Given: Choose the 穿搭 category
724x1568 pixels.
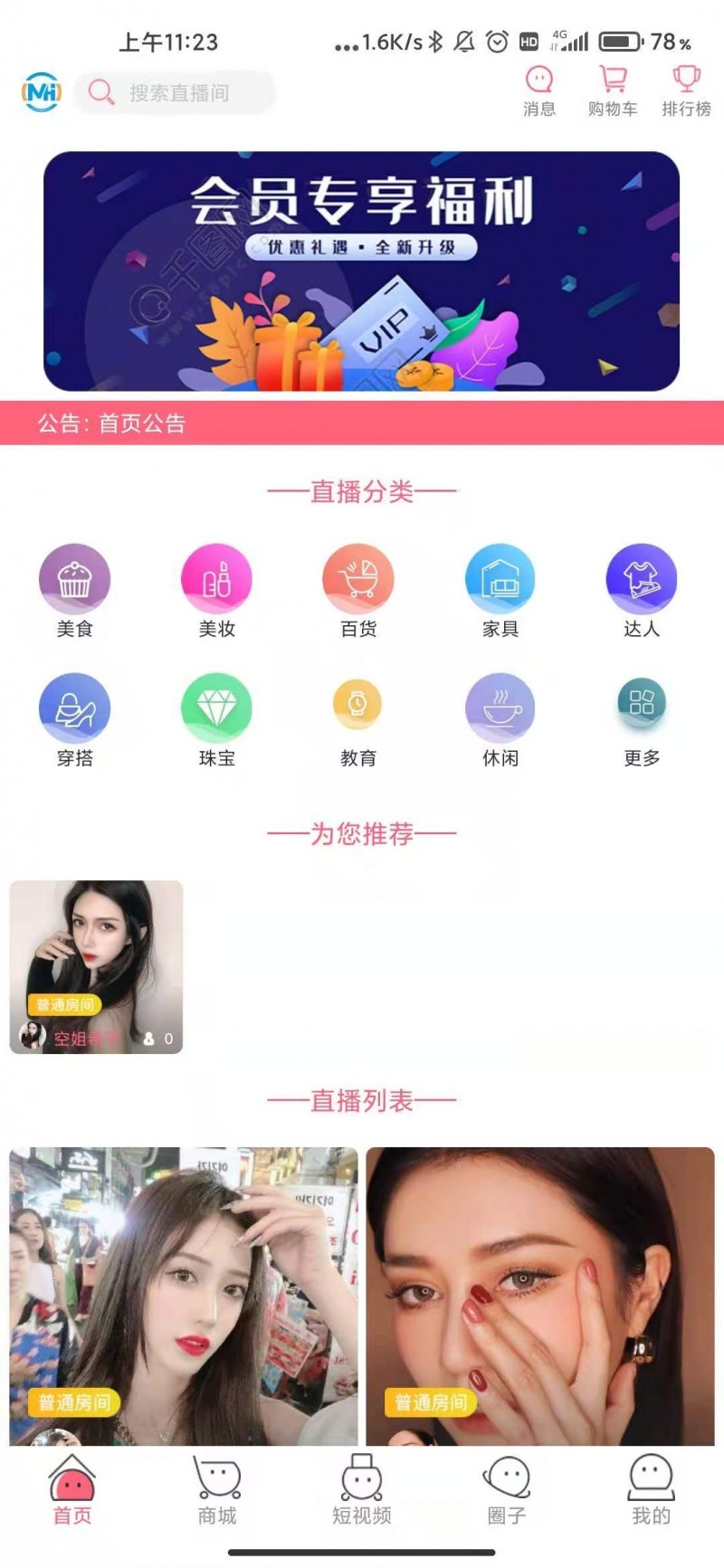Looking at the screenshot, I should click(74, 718).
